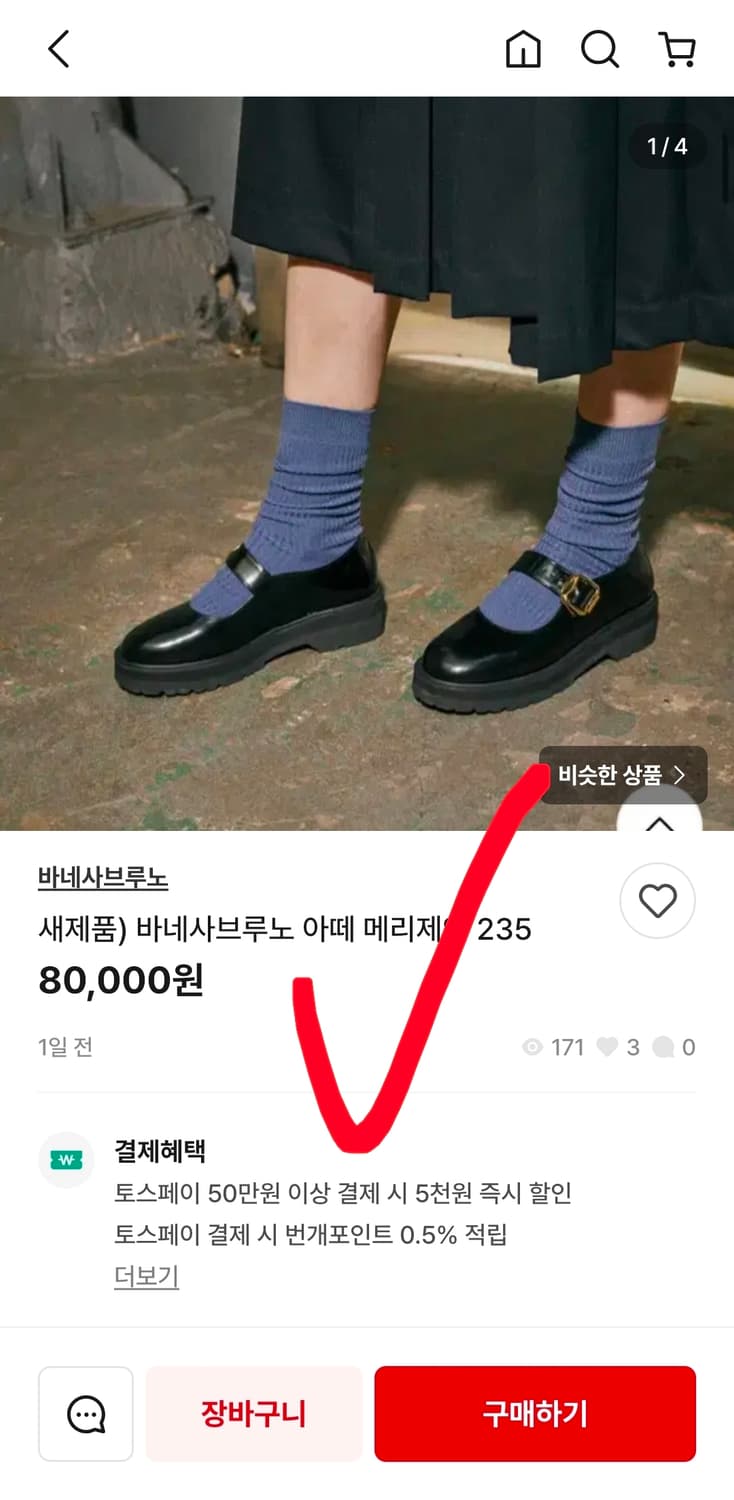Tap the product title text
Viewport: 734px width, 1500px height.
click(x=280, y=930)
